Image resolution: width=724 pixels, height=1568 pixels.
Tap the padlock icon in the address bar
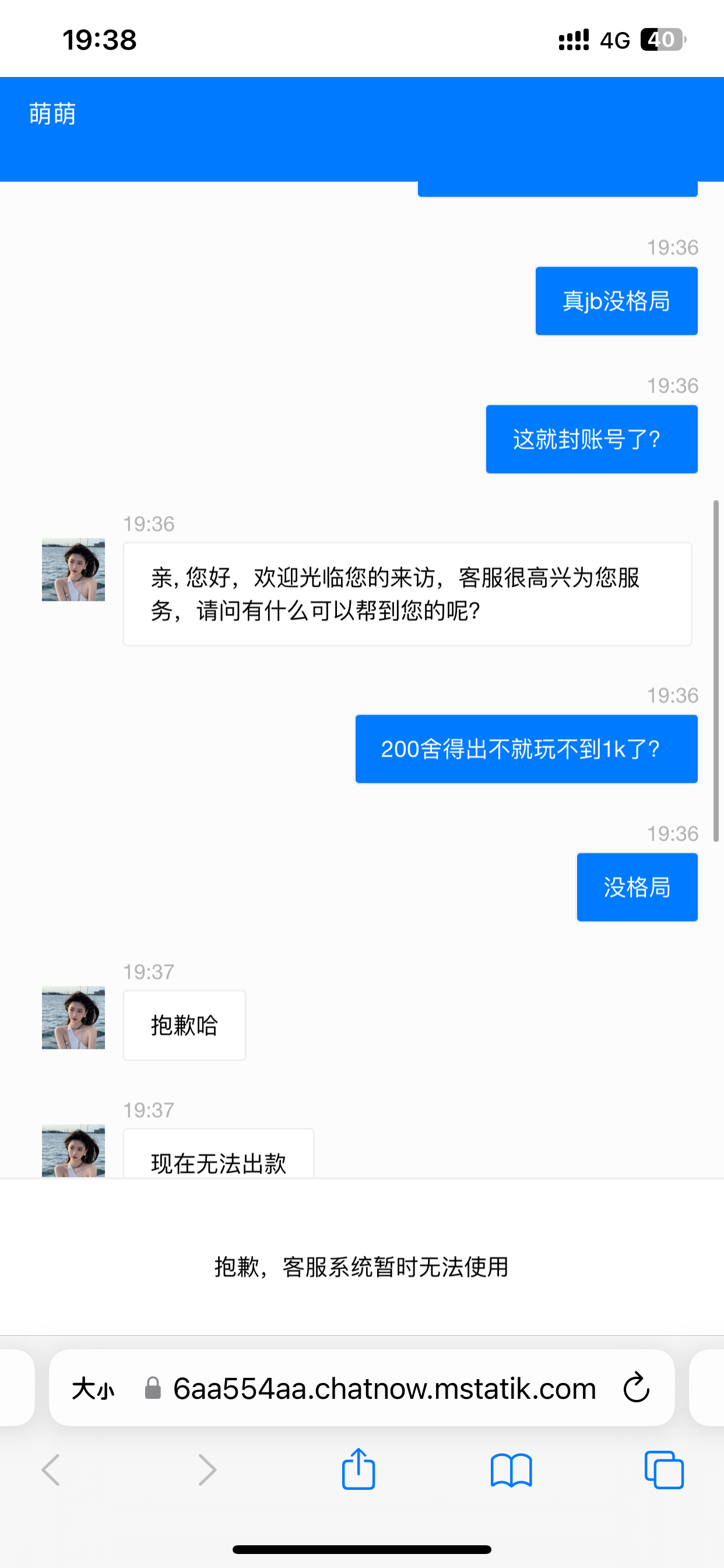pos(153,1388)
